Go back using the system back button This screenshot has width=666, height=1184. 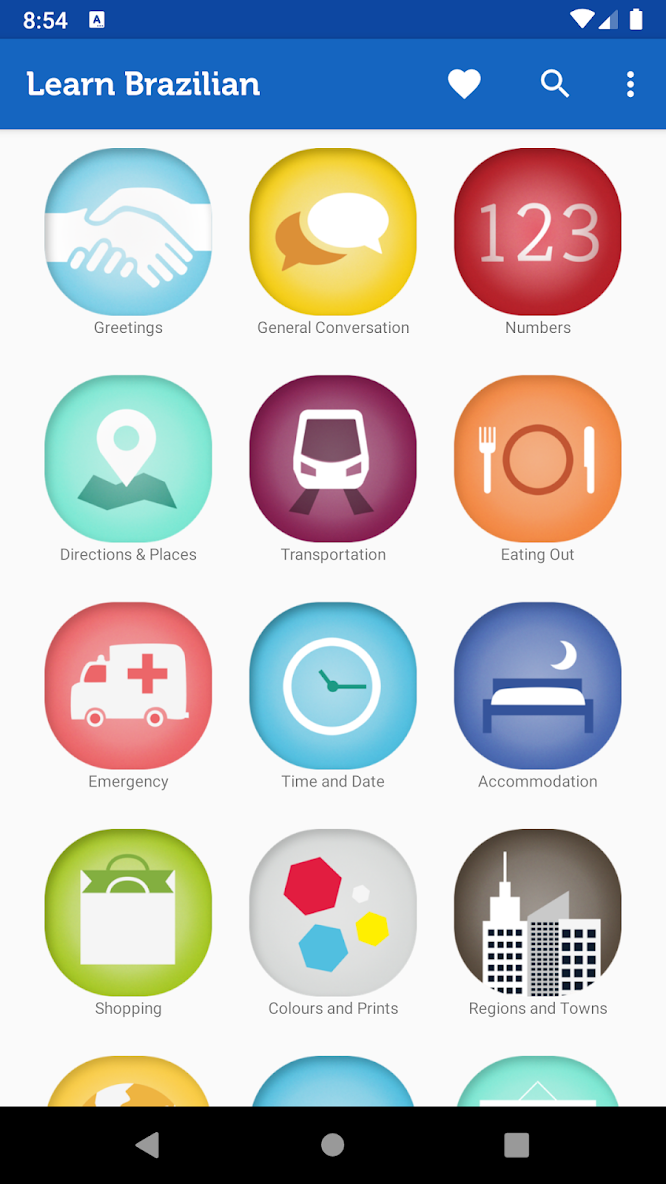pyautogui.click(x=148, y=1145)
